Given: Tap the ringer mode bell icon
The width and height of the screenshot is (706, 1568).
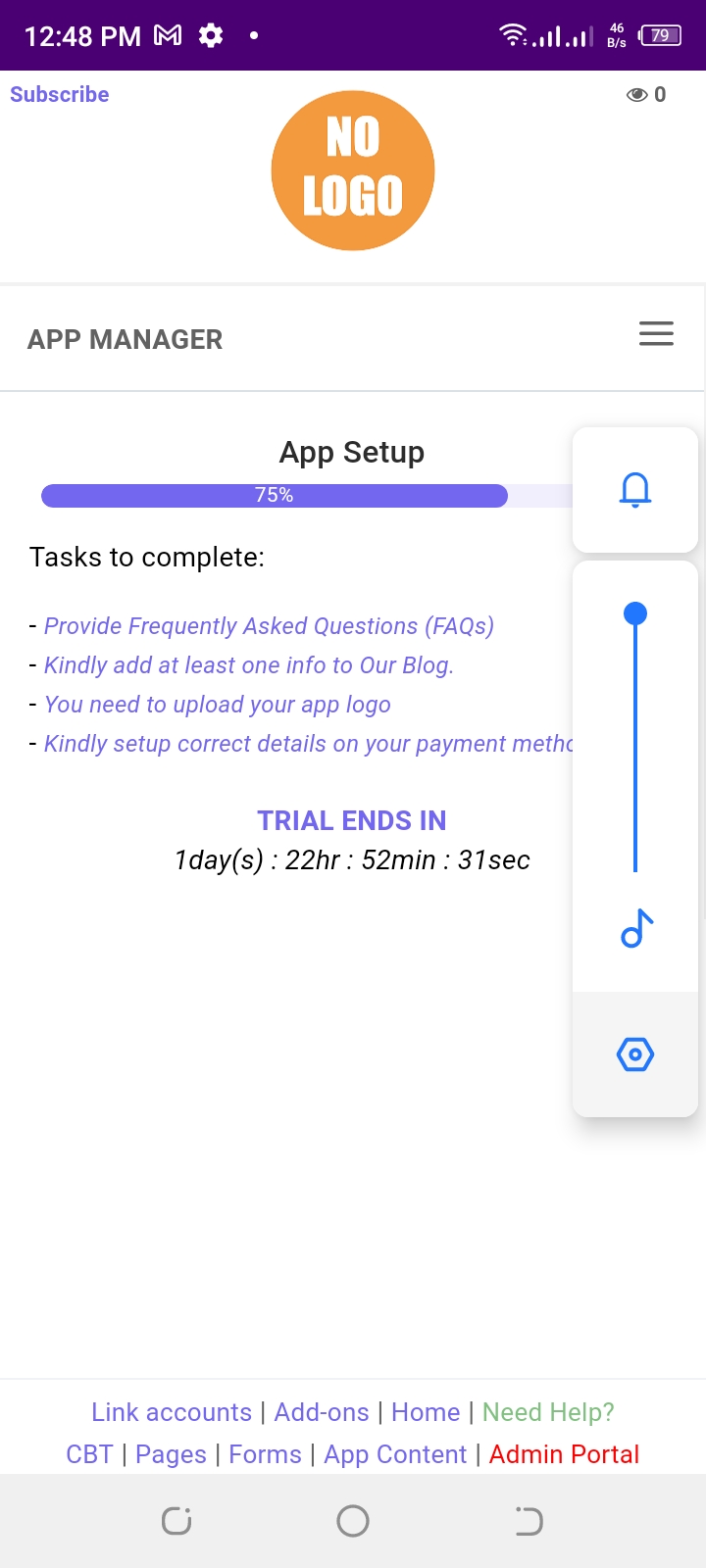Looking at the screenshot, I should tap(635, 489).
